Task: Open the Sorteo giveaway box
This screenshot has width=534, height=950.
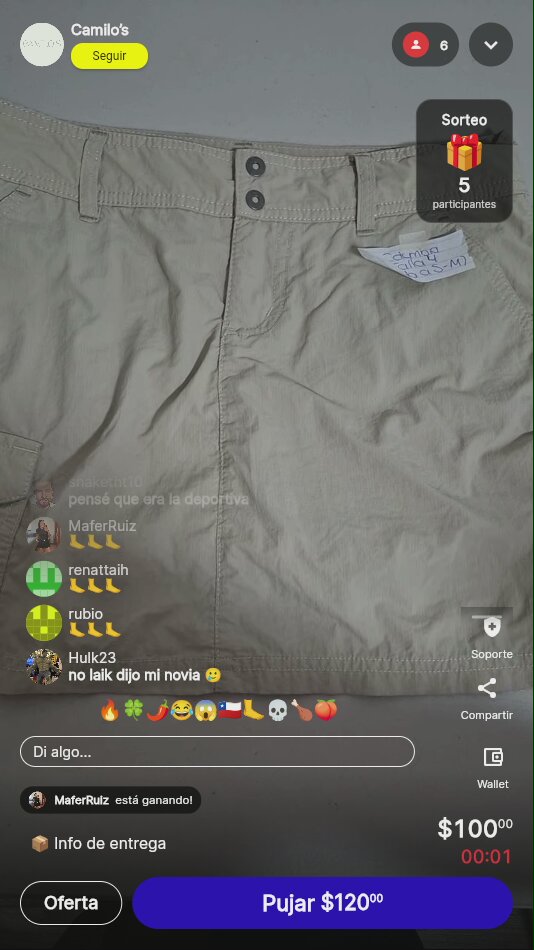Action: [x=464, y=161]
